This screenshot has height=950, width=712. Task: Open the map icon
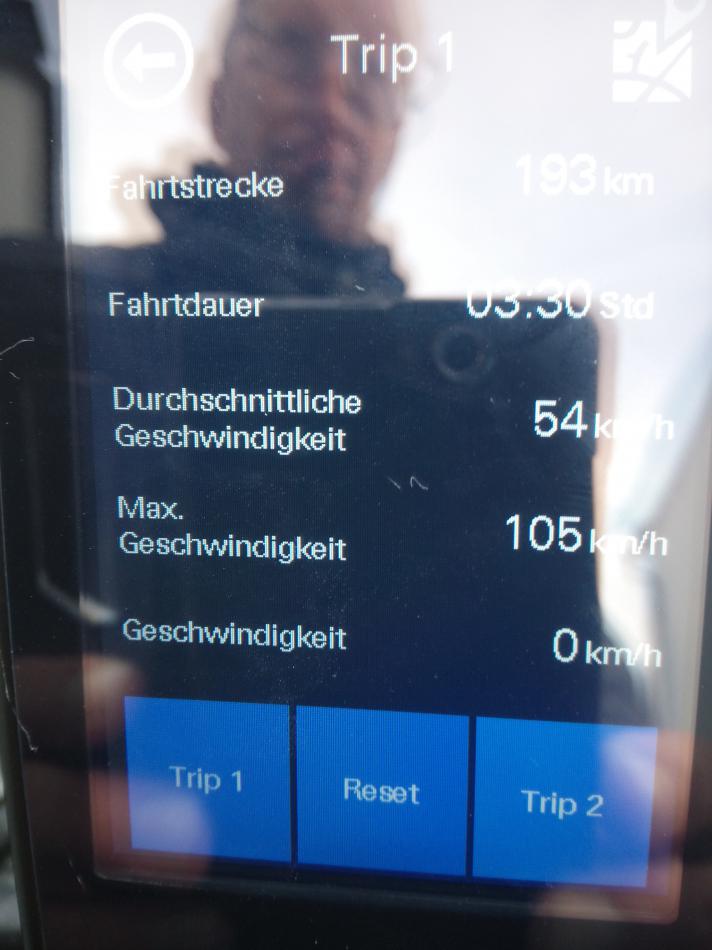coord(651,61)
